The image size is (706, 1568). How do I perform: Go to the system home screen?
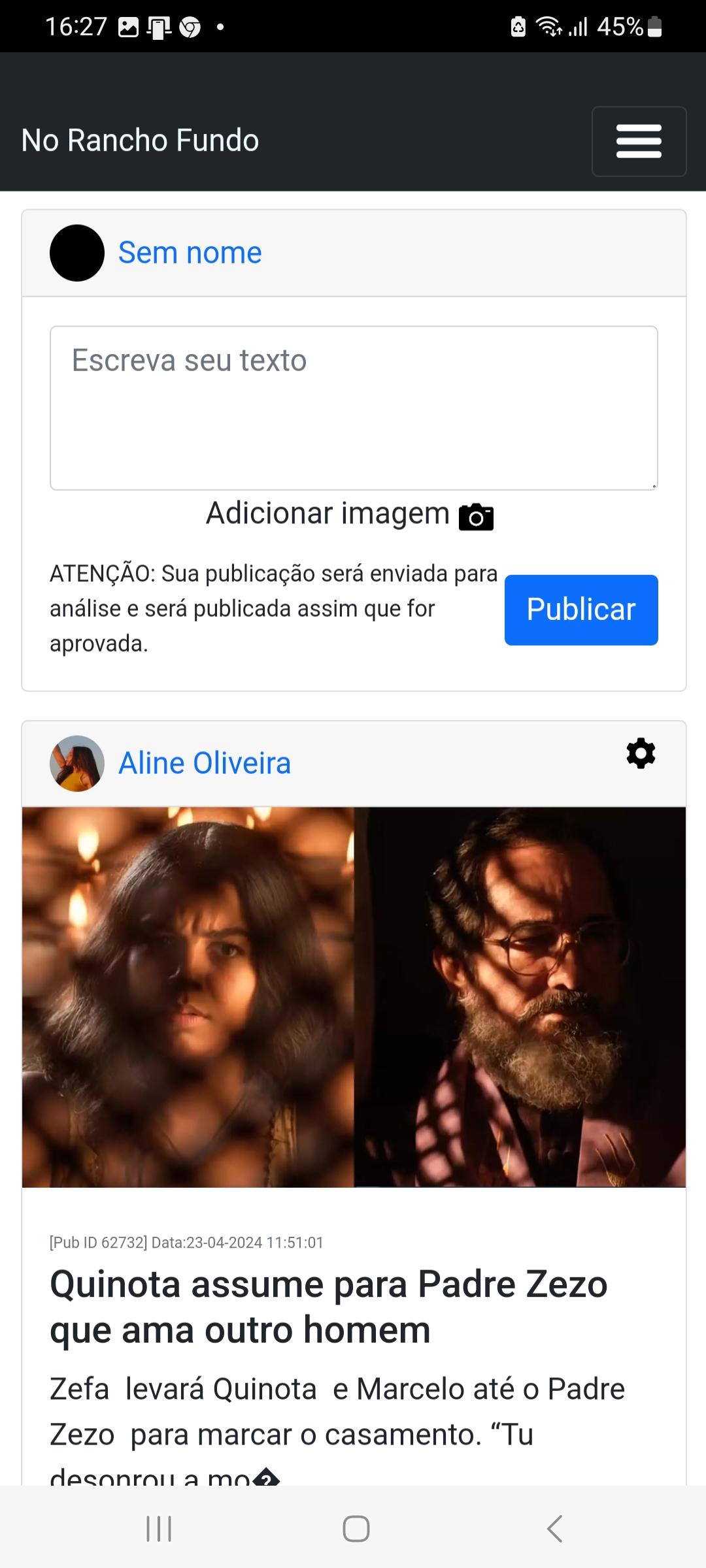(x=356, y=1529)
